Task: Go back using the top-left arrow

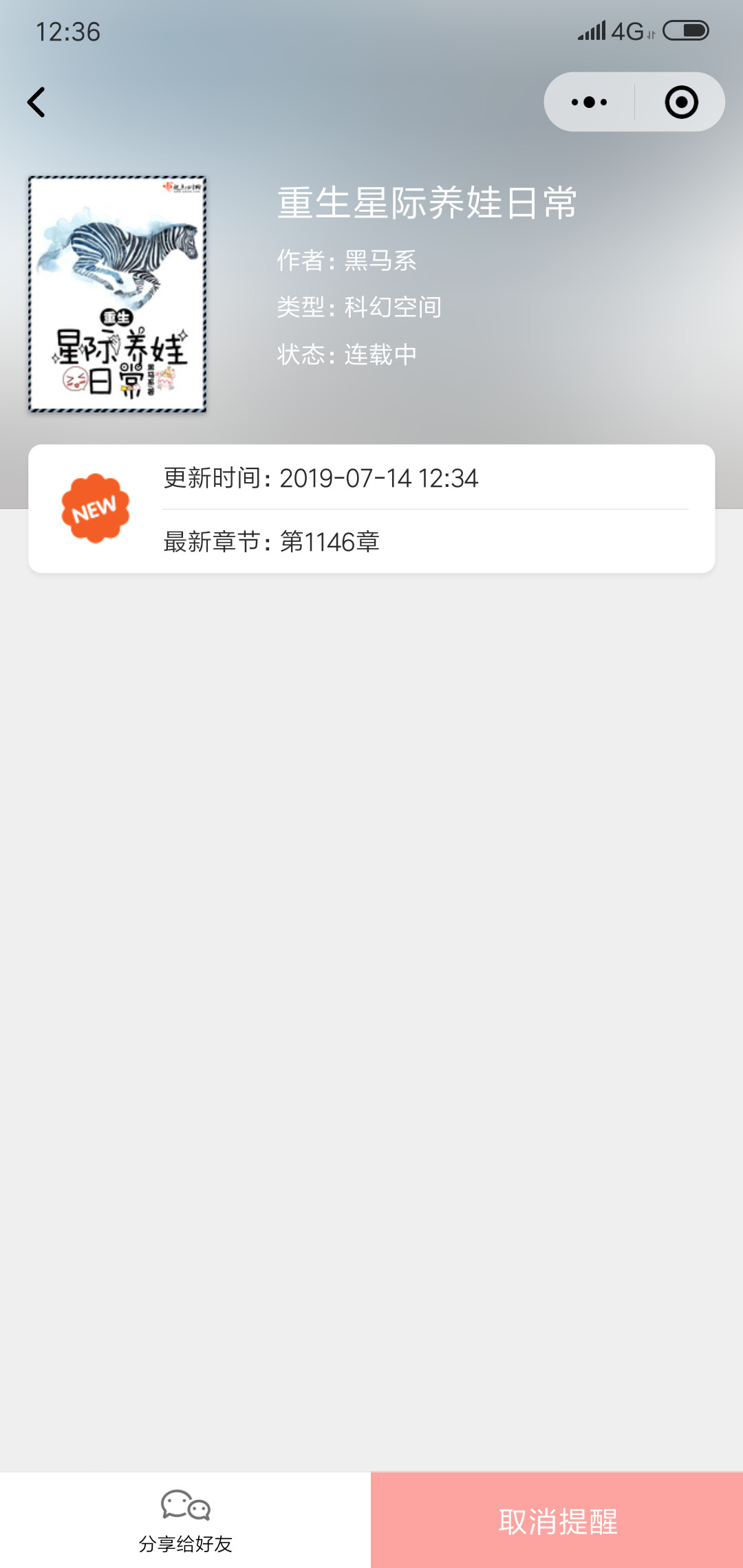Action: [x=37, y=102]
